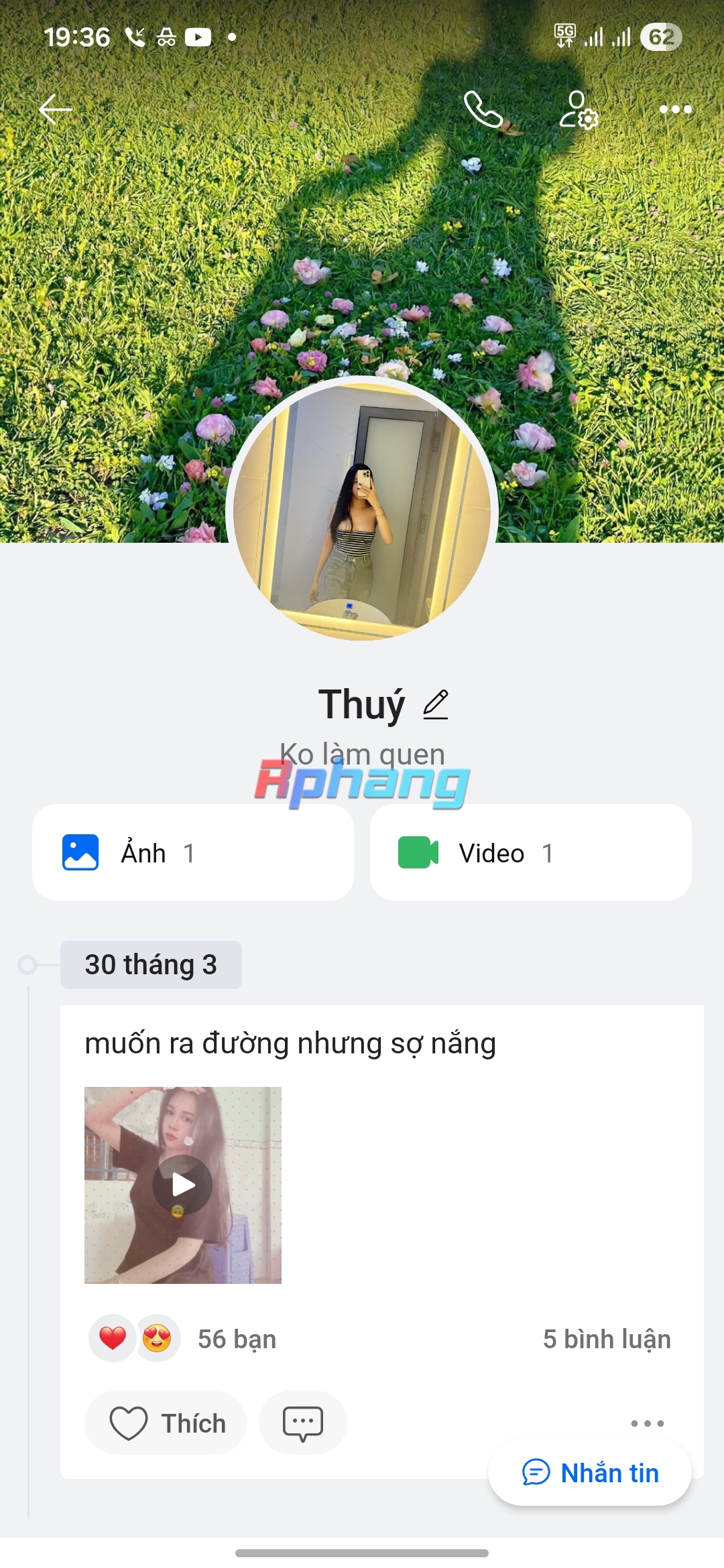Viewport: 724px width, 1568px height.
Task: Open the top-right overflow menu
Action: click(675, 109)
